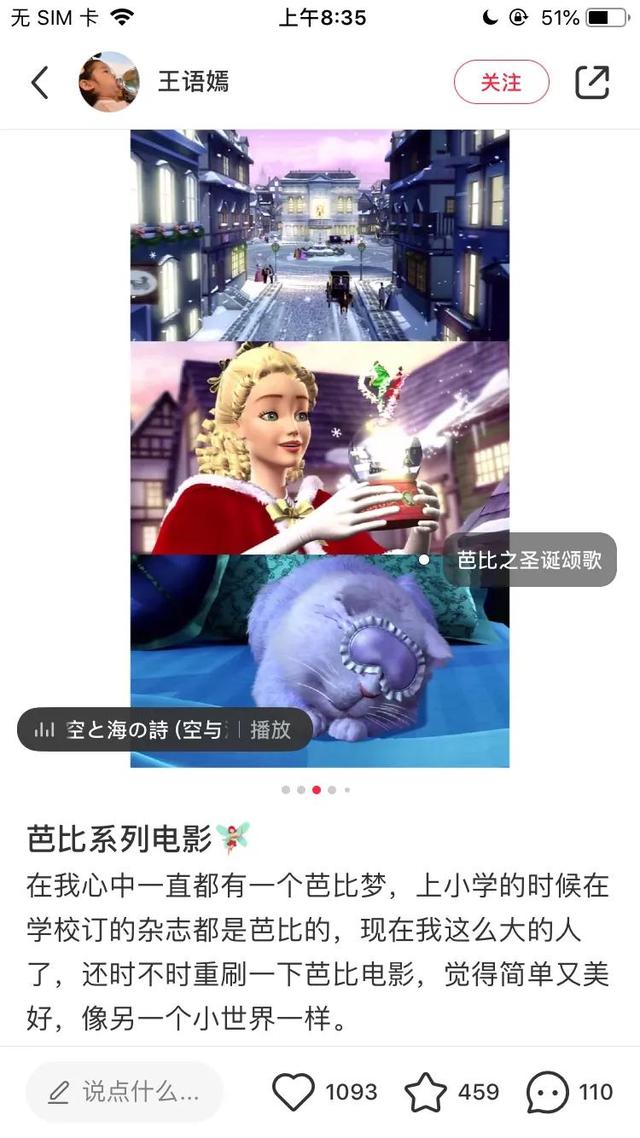
Task: Open the comments via speech bubble icon
Action: (x=548, y=1092)
